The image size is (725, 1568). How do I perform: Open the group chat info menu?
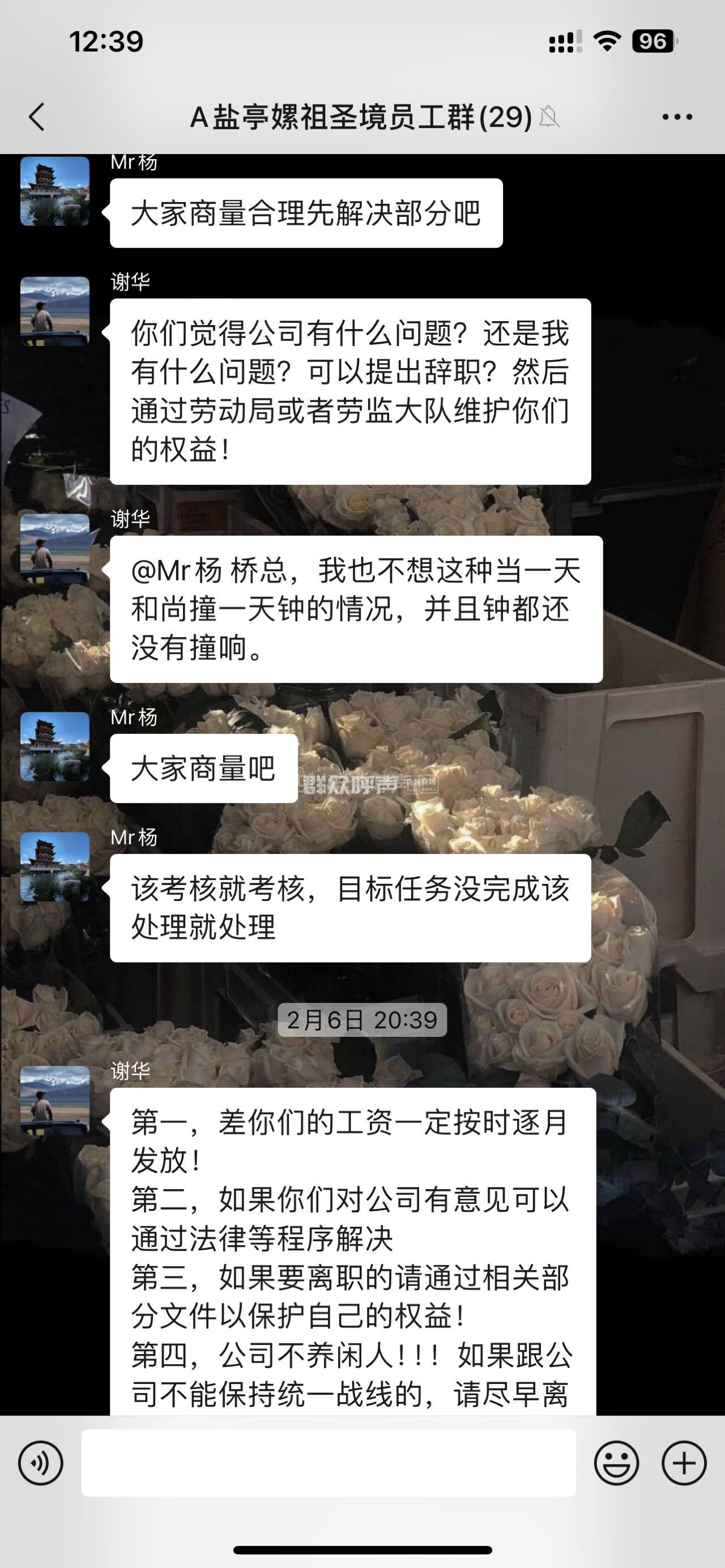point(677,116)
